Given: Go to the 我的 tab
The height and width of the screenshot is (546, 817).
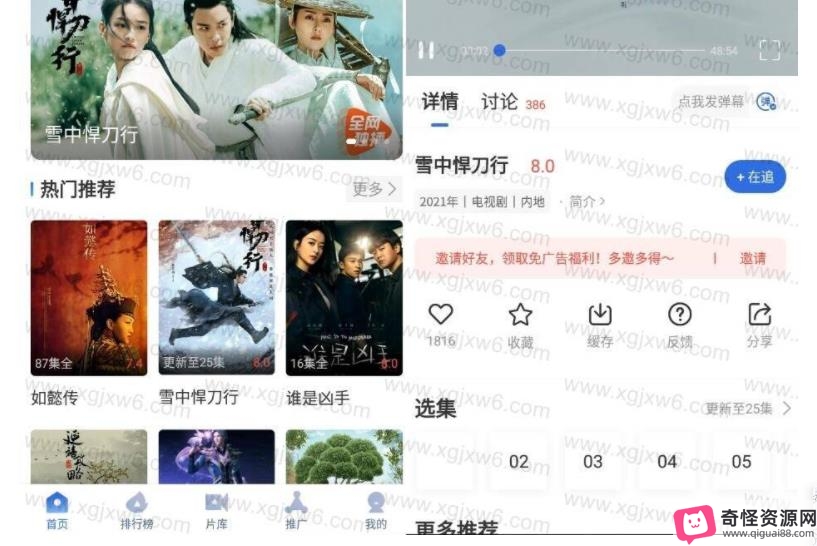Looking at the screenshot, I should [376, 509].
